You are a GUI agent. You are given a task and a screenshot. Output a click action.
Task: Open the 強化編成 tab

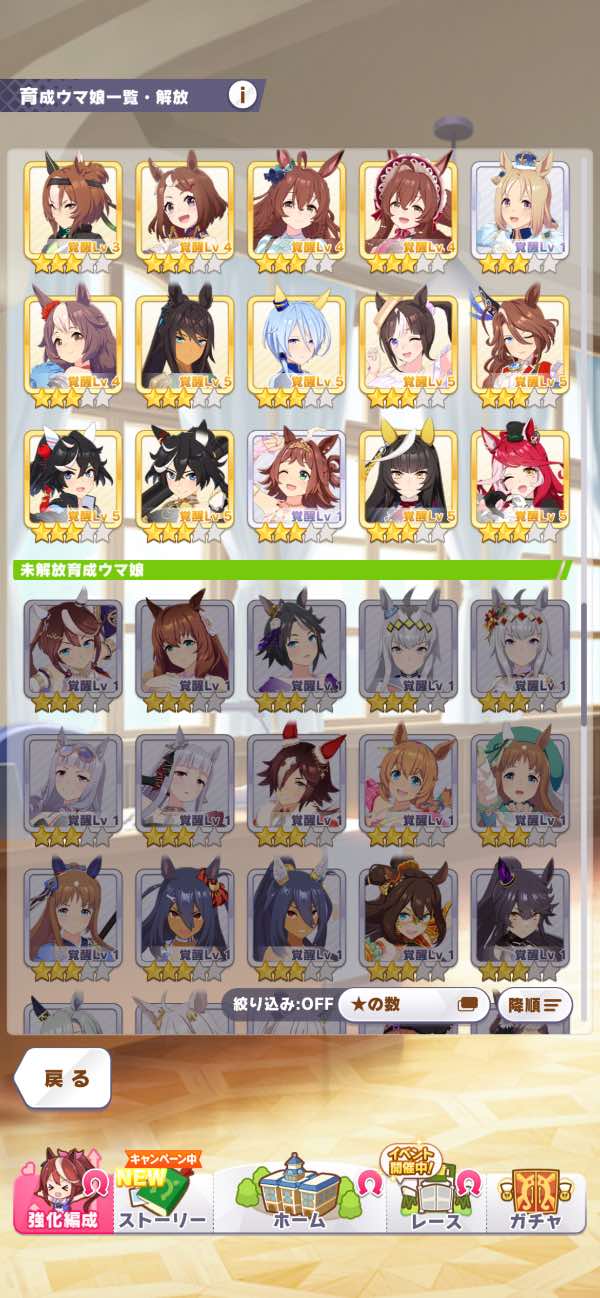pyautogui.click(x=63, y=1193)
